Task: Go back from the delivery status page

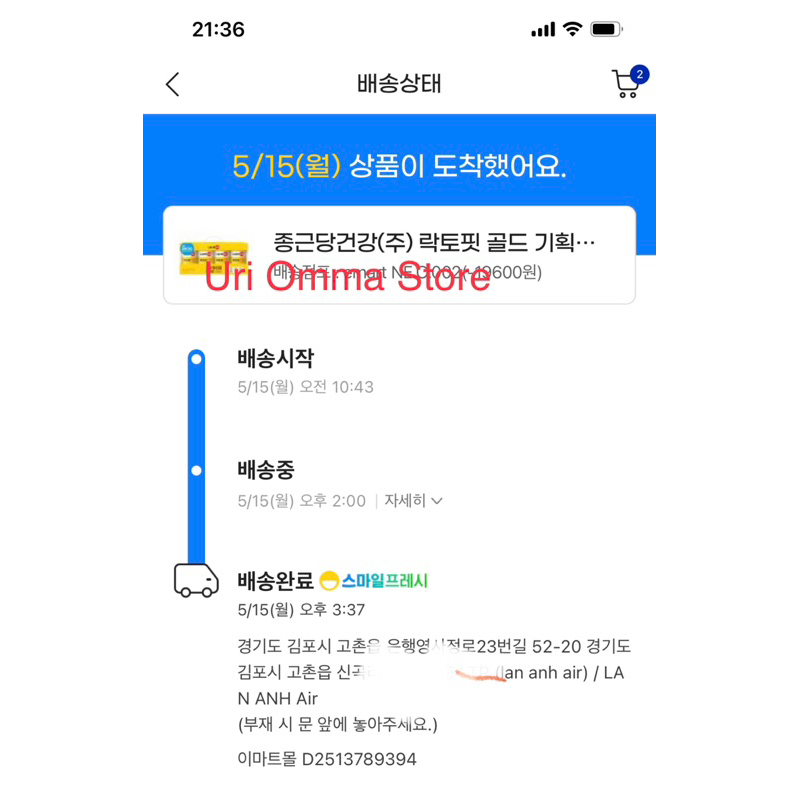Action: [x=173, y=85]
